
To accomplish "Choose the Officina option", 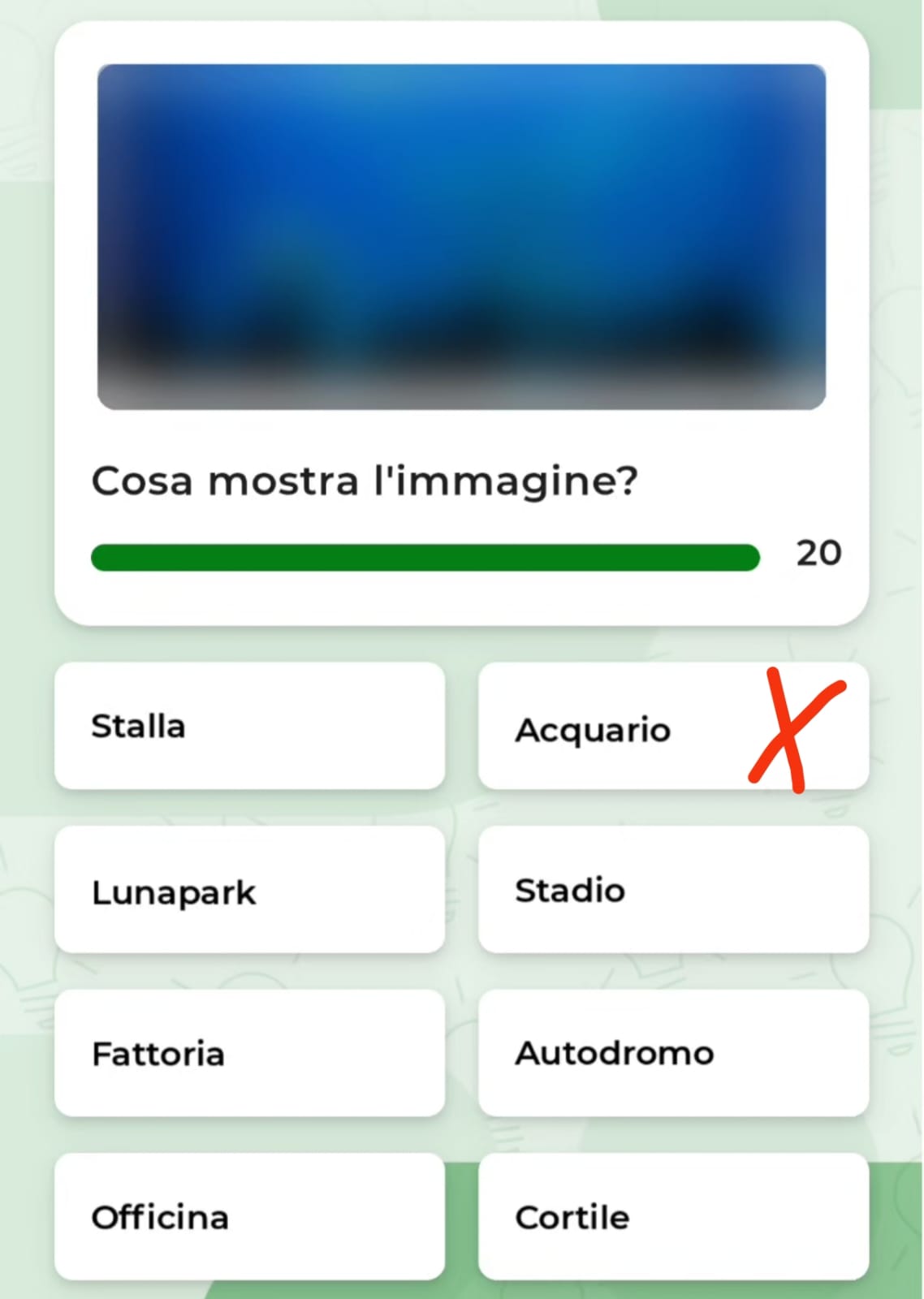I will (x=249, y=1217).
